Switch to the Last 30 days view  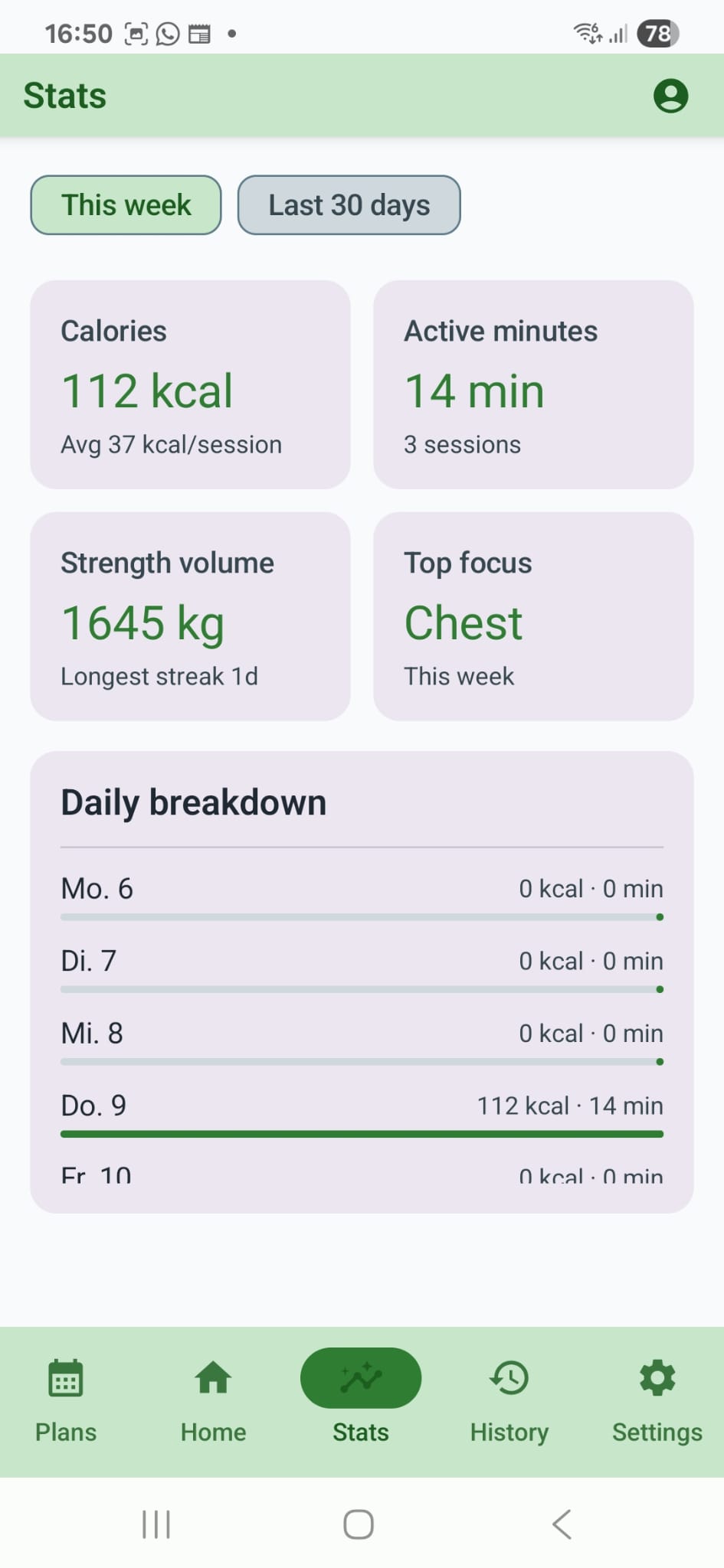(349, 204)
